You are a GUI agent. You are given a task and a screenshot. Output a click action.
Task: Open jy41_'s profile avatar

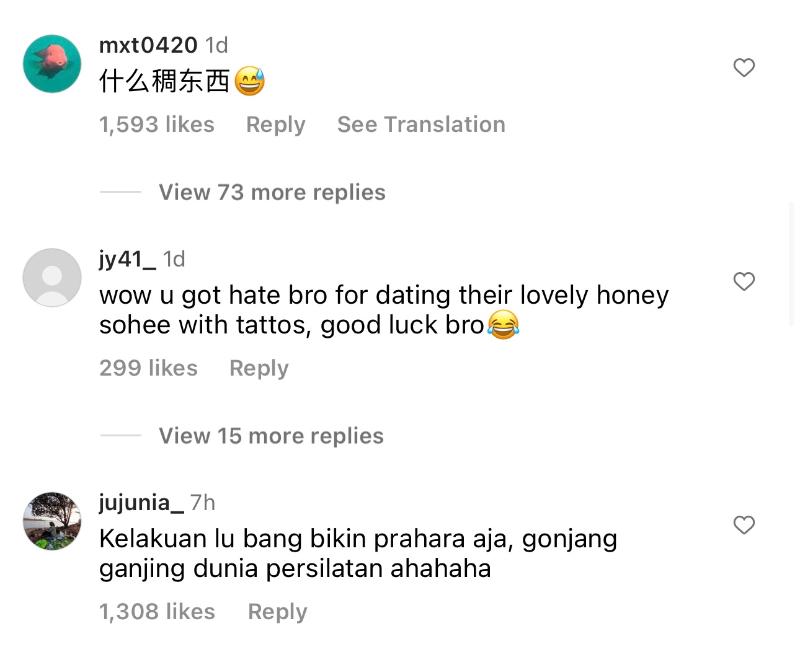tap(52, 277)
